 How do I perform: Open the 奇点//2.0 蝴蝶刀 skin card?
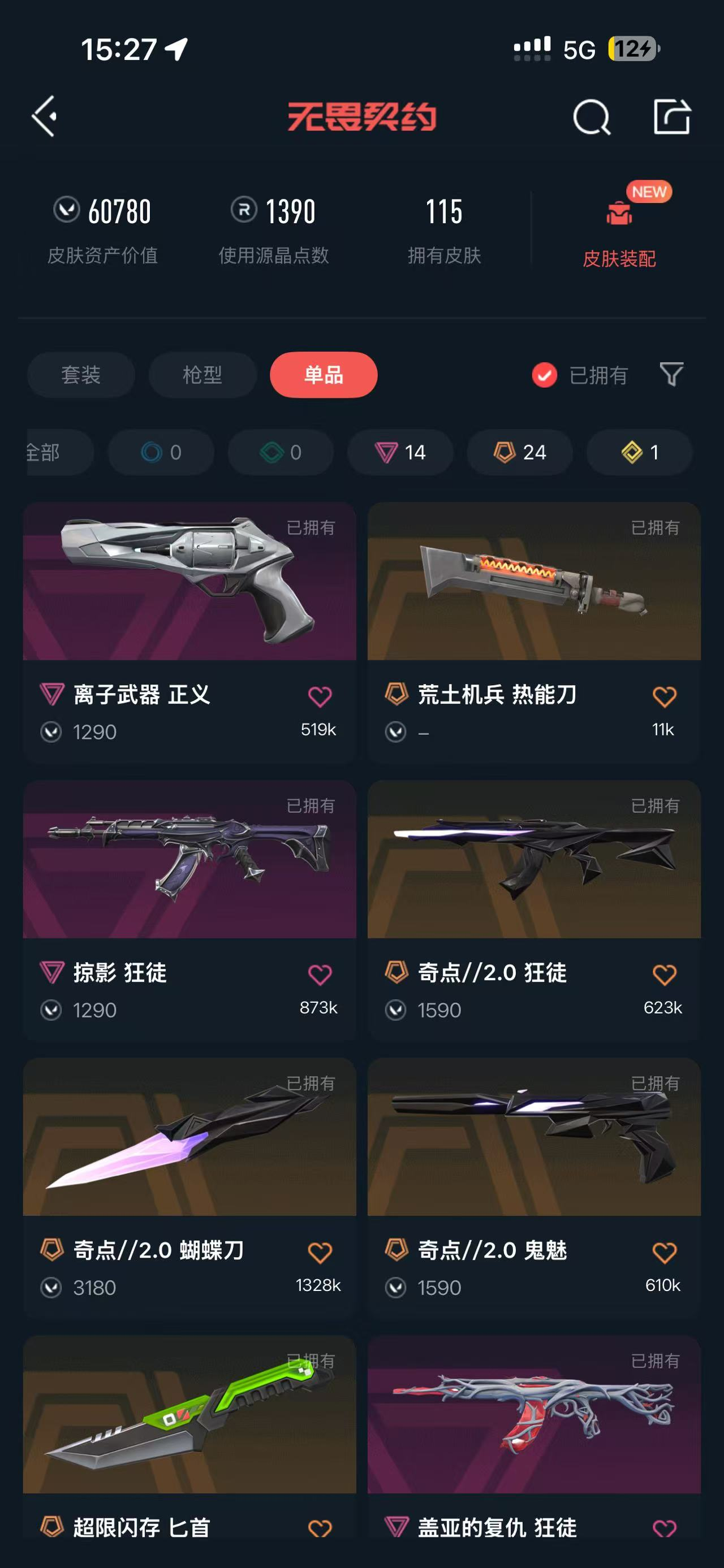coord(189,1156)
